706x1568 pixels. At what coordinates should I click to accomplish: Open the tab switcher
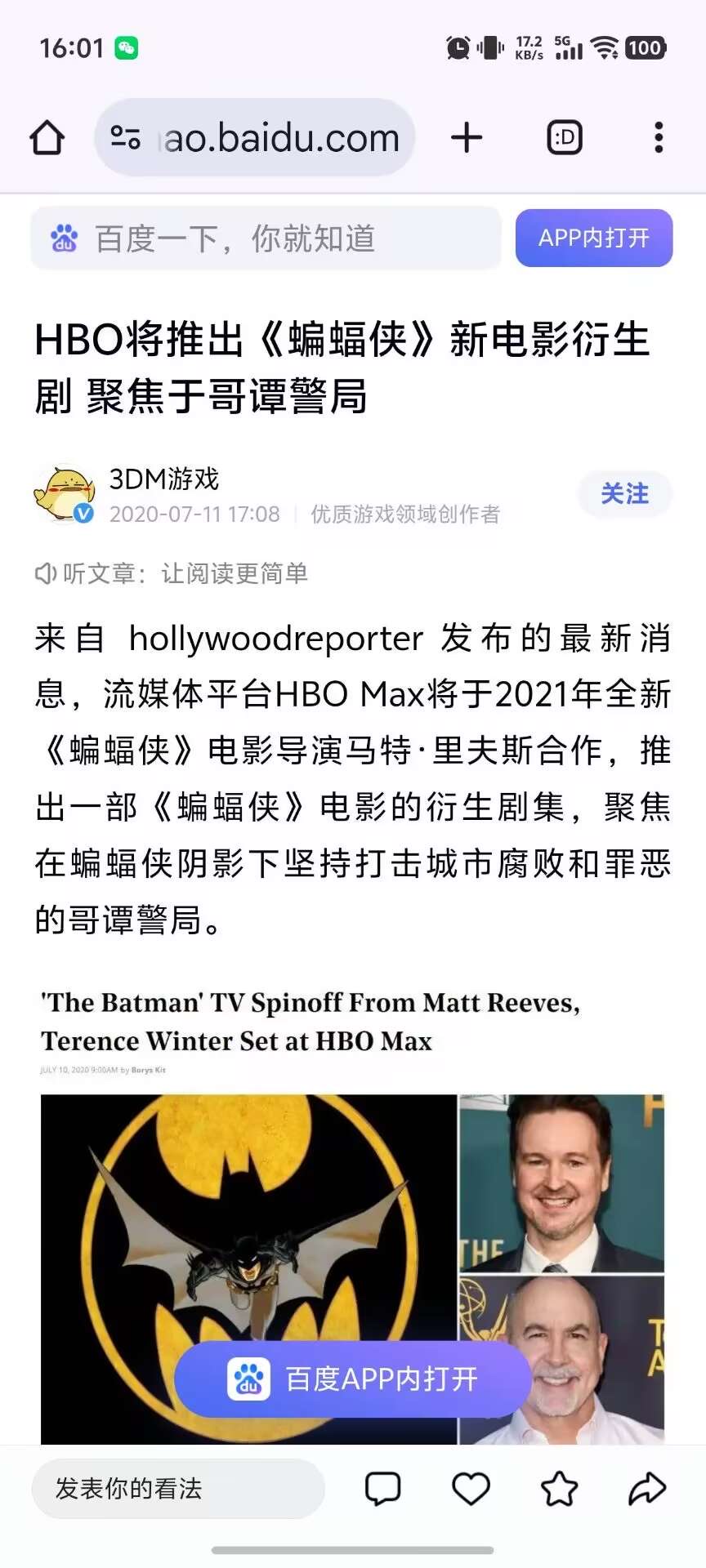[564, 137]
